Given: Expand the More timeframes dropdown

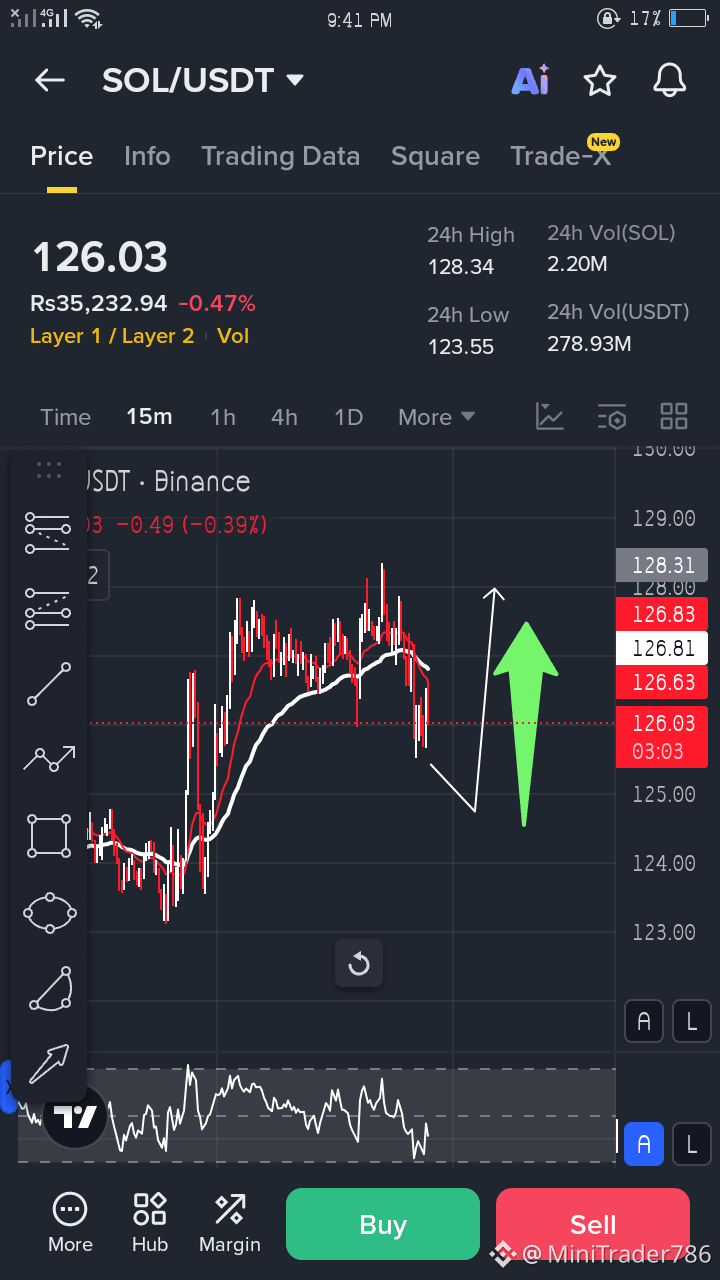Looking at the screenshot, I should (436, 417).
